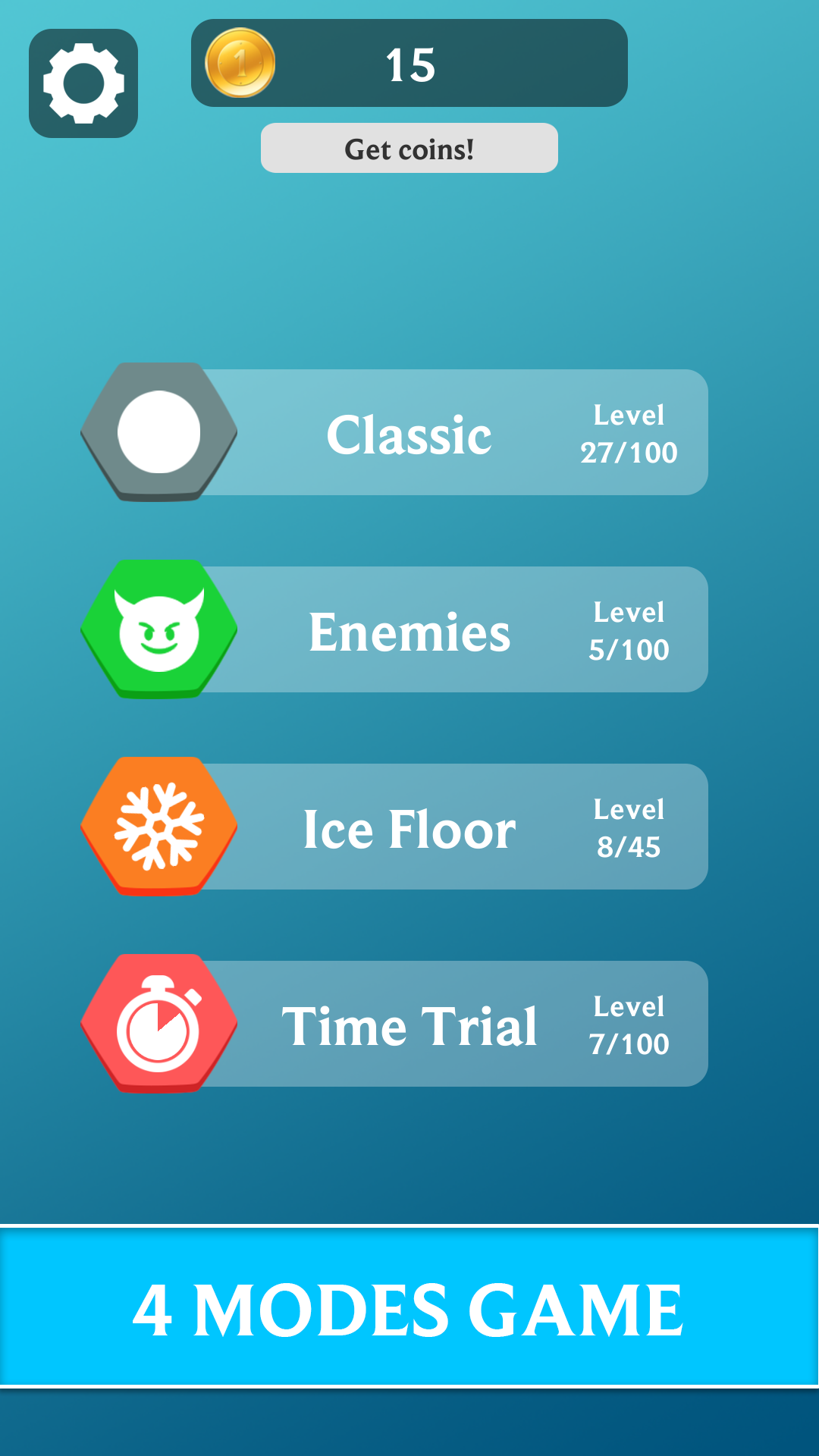Image resolution: width=819 pixels, height=1456 pixels.
Task: Tap the Get coins! button
Action: (409, 149)
